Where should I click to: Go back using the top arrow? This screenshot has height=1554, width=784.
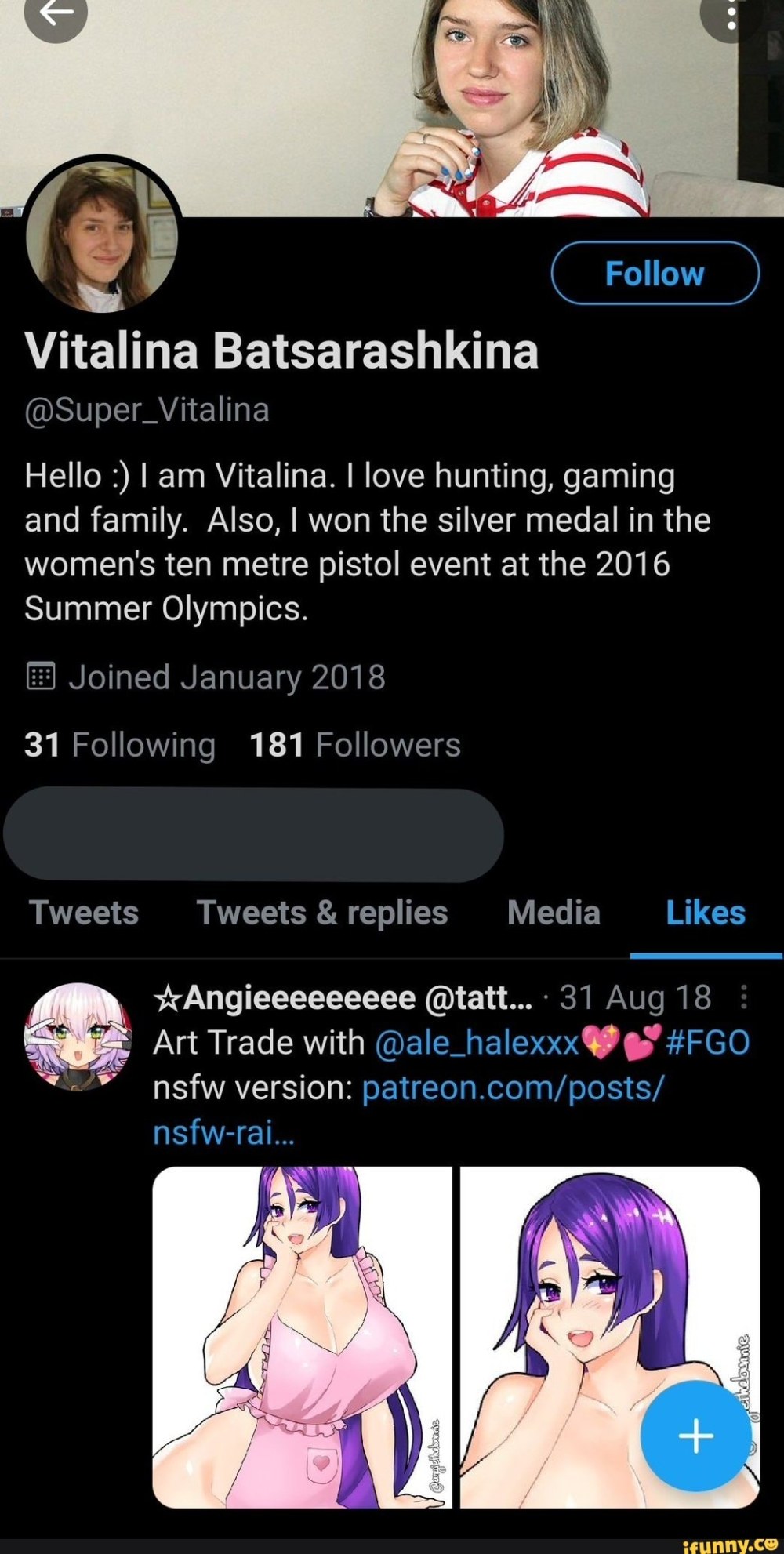tap(55, 14)
